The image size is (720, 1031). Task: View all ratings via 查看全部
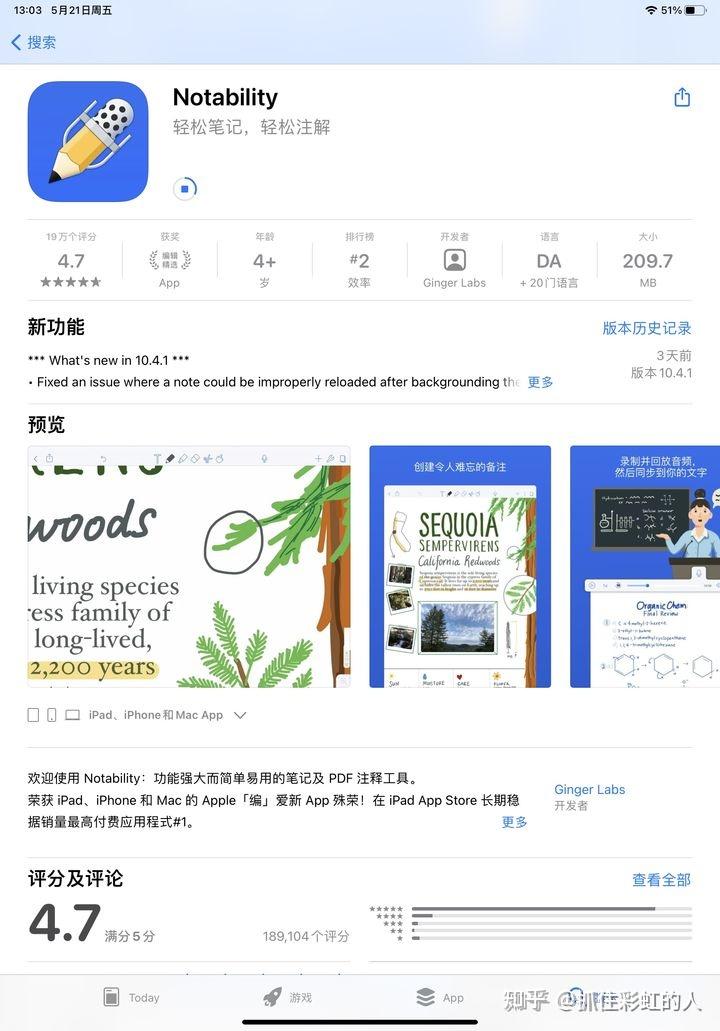pos(661,880)
